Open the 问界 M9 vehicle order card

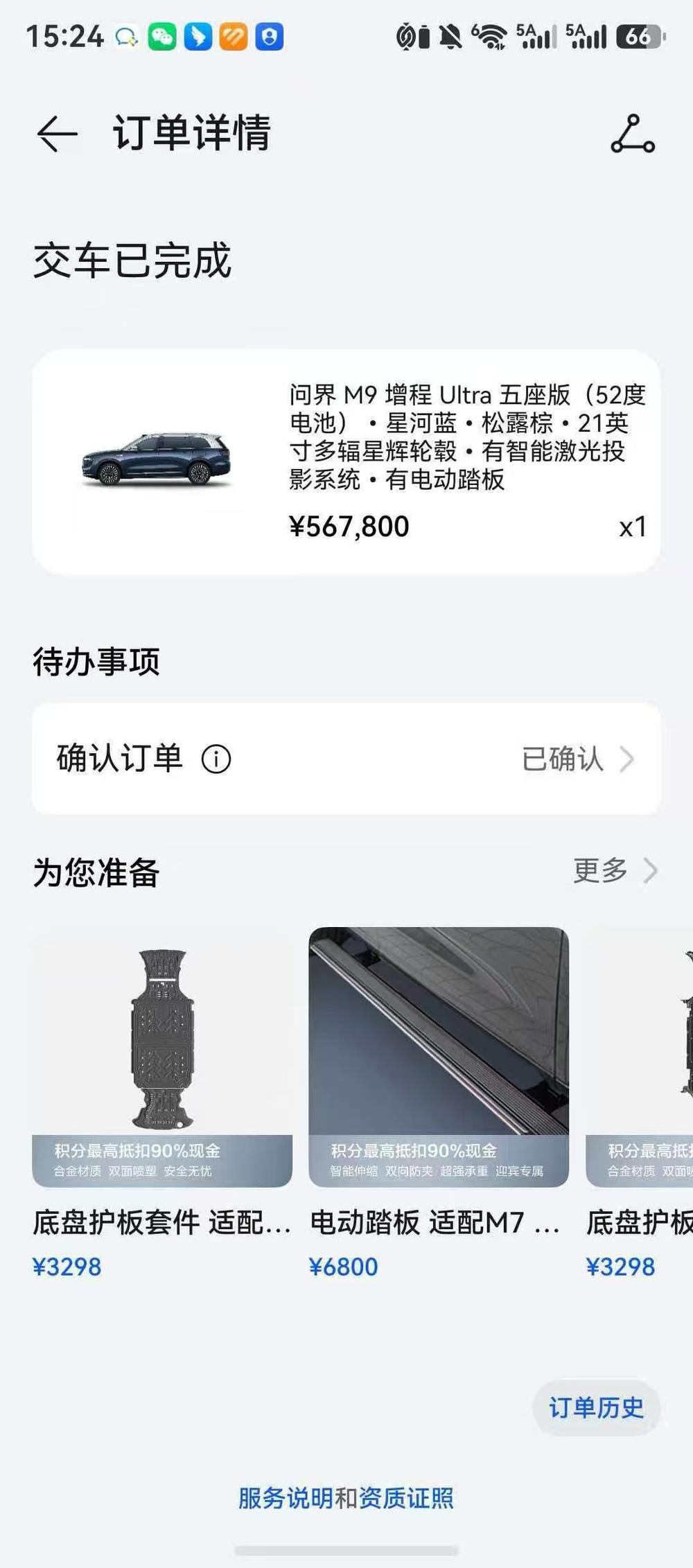point(346,461)
